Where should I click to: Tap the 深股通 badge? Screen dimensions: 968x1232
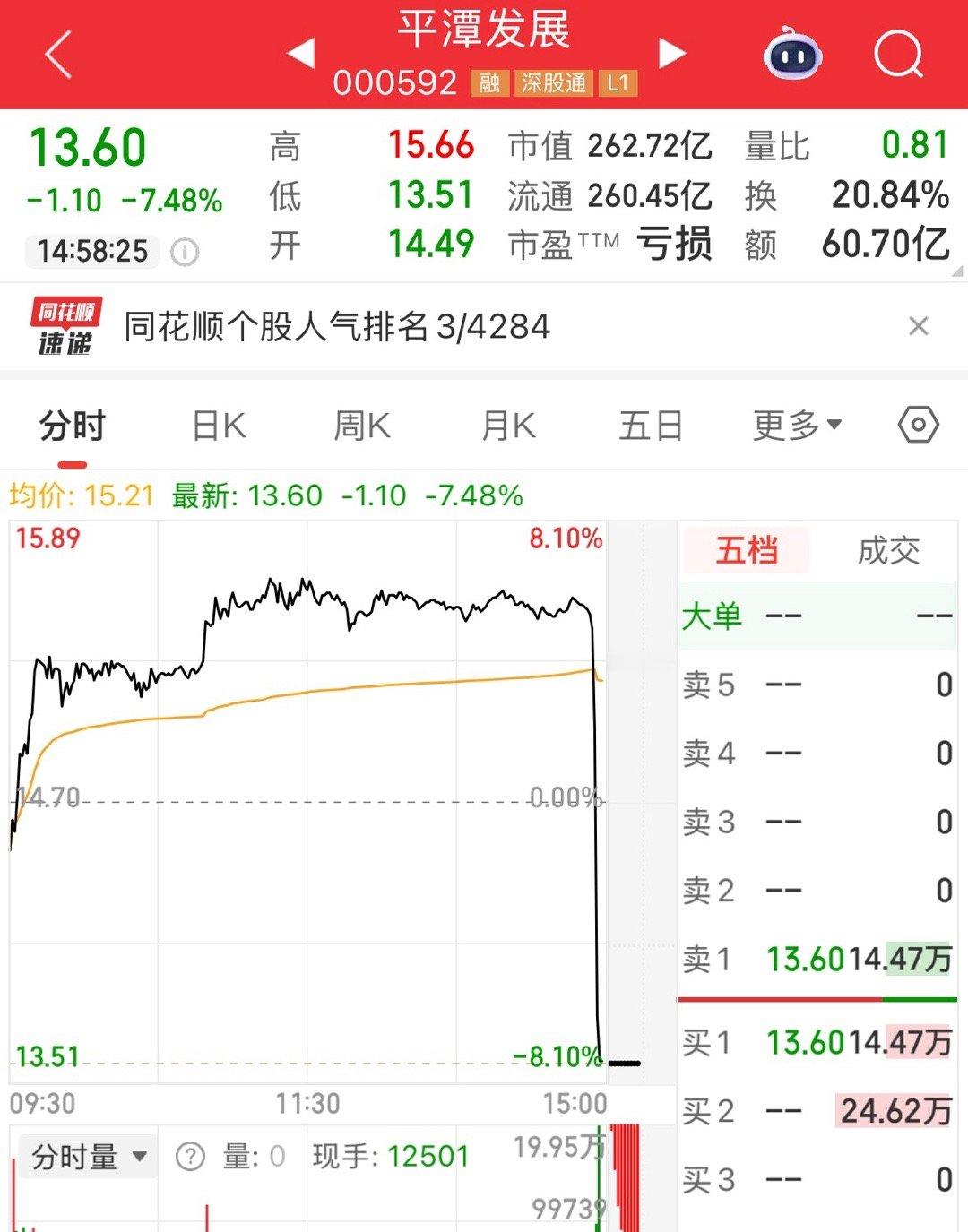click(554, 84)
